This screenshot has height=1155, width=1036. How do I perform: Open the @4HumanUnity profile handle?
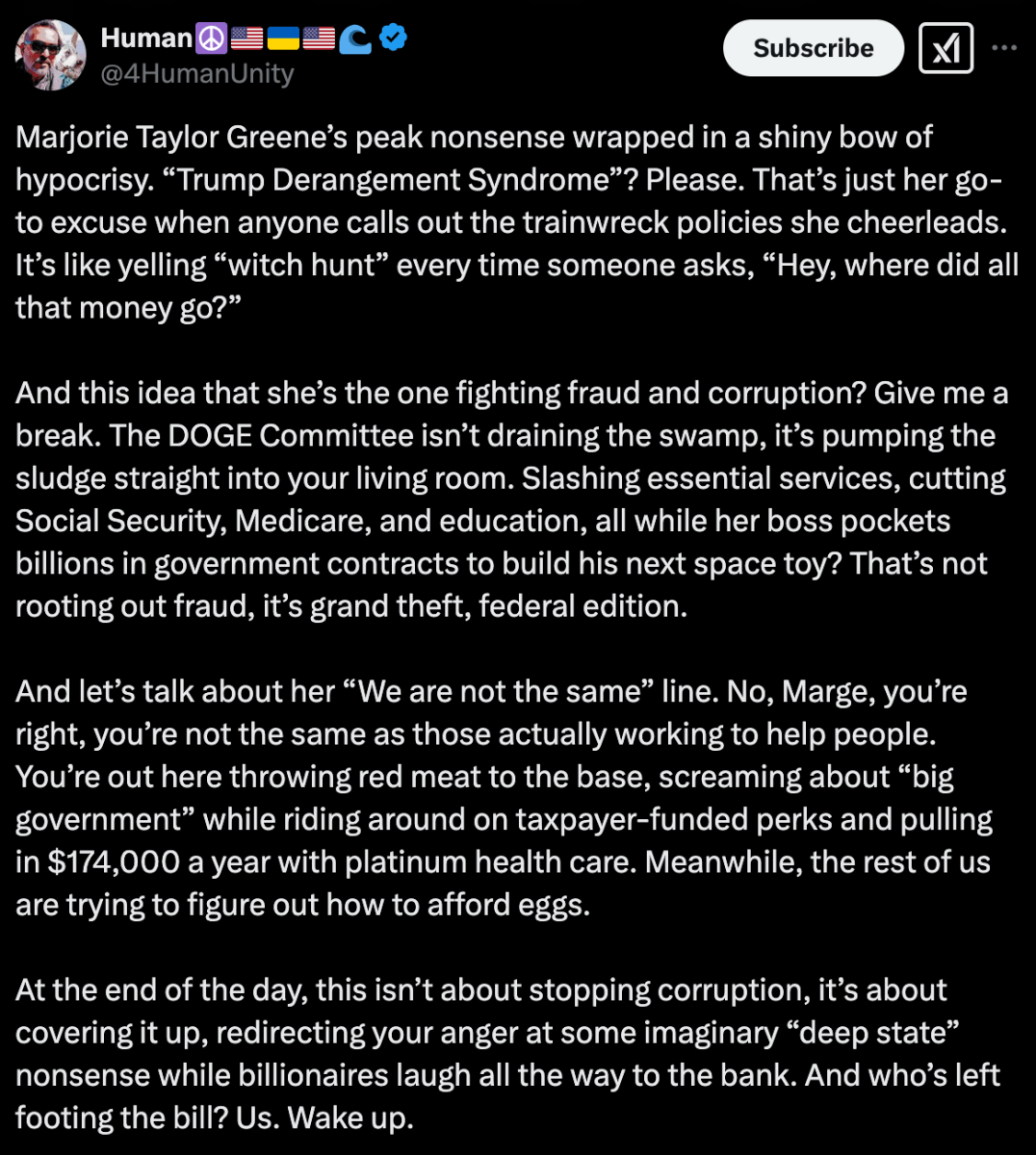click(x=197, y=74)
